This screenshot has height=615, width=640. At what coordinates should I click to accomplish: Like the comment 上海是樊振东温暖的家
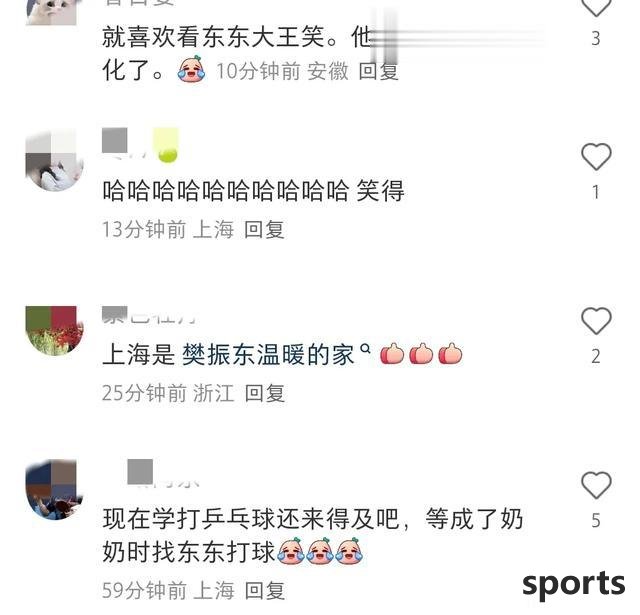(x=596, y=321)
